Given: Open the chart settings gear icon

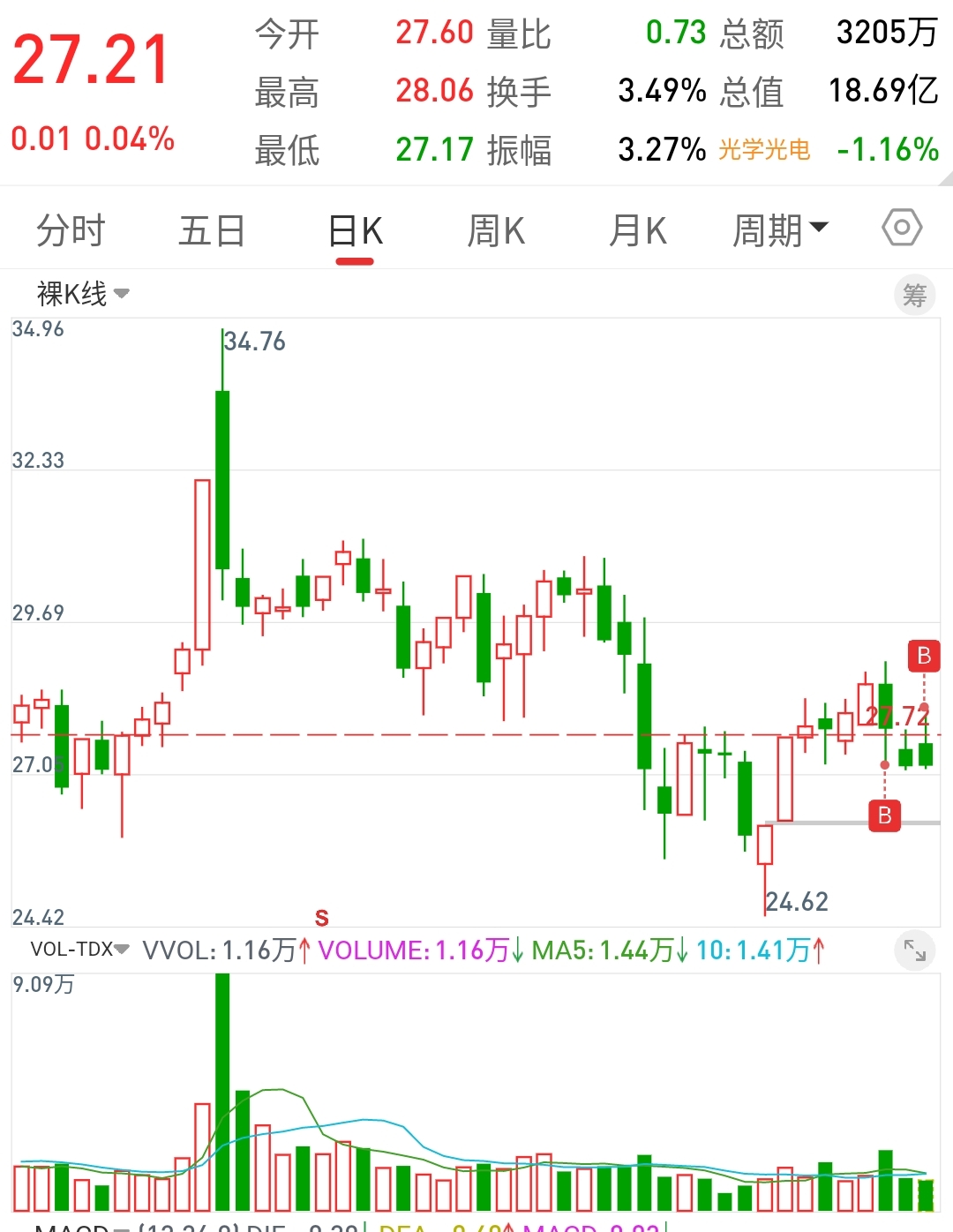Looking at the screenshot, I should [x=901, y=228].
